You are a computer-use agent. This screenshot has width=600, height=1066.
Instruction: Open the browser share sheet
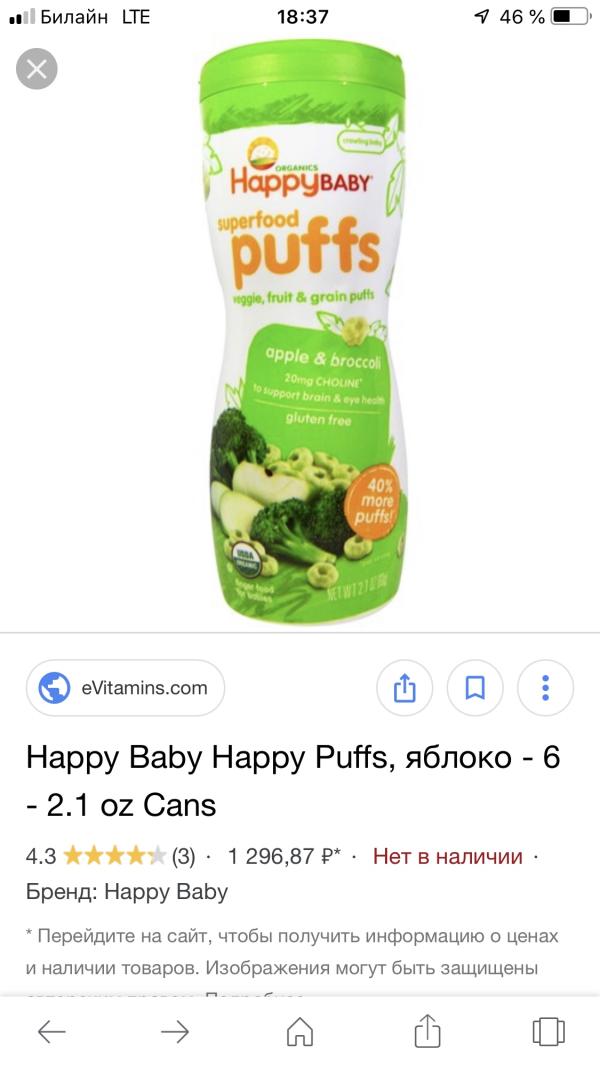click(x=427, y=1031)
